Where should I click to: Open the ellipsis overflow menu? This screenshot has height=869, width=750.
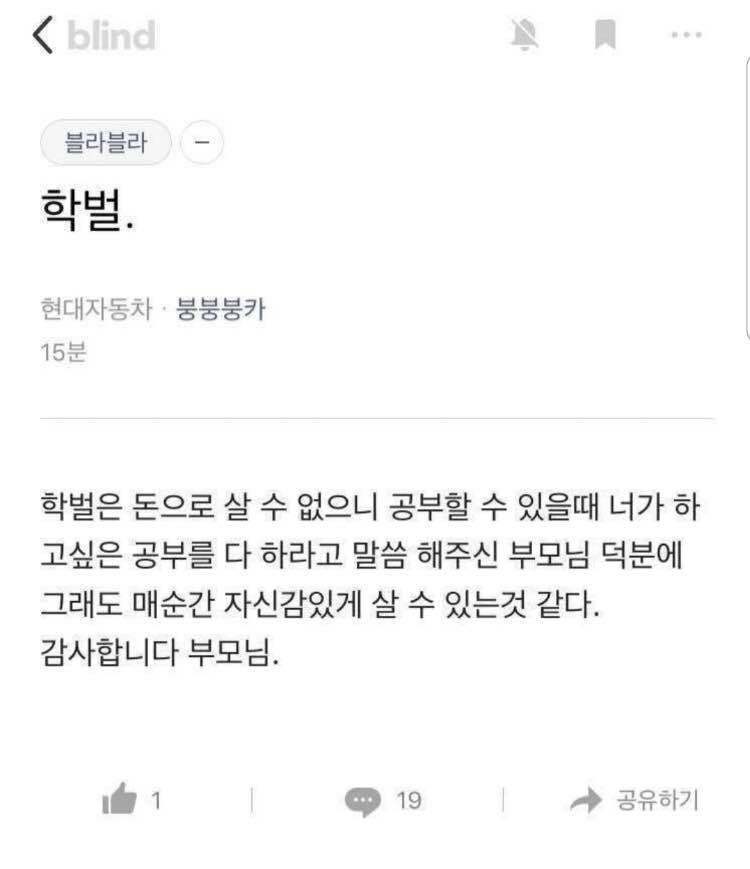[686, 35]
